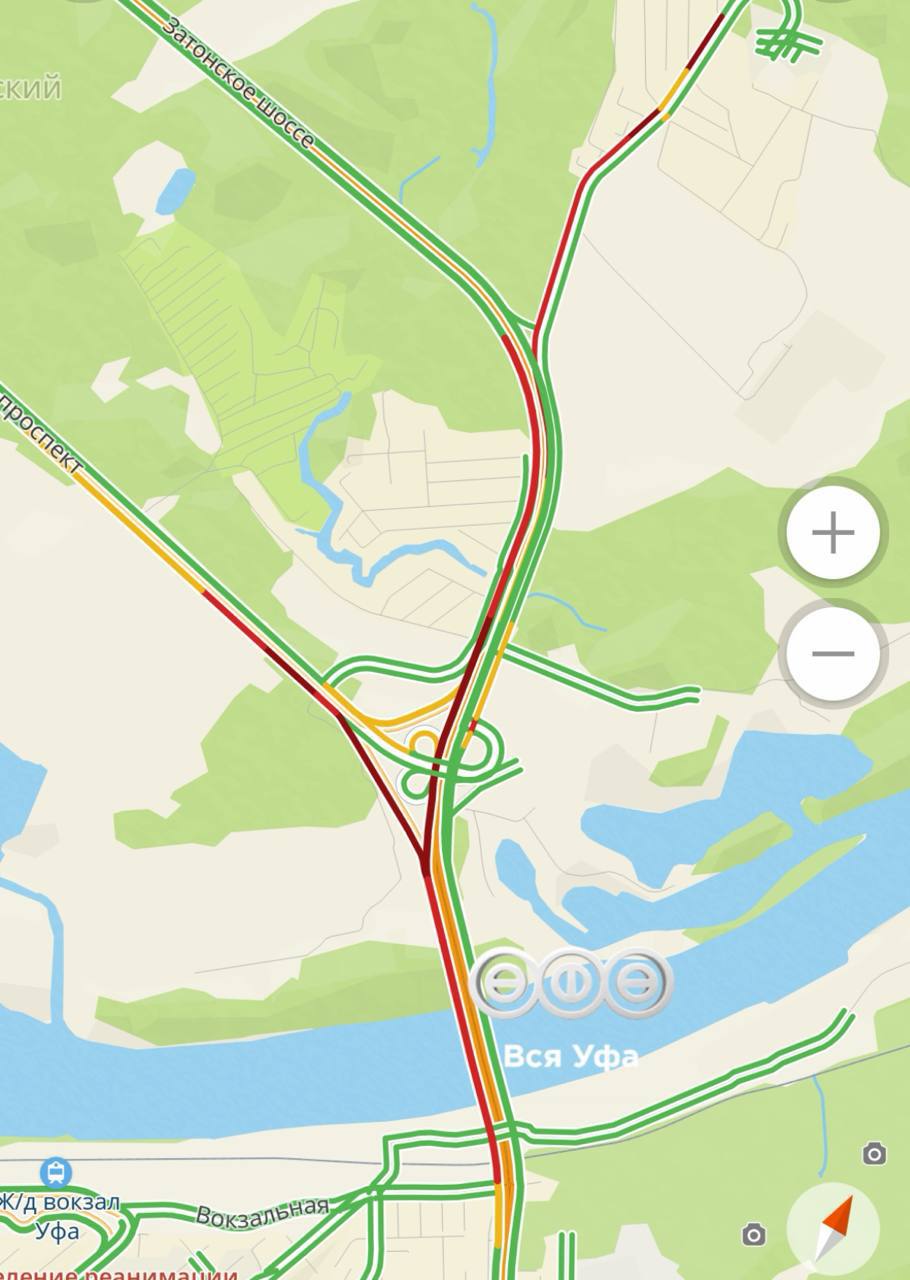The image size is (910, 1280).
Task: Open the Ж/д вокзал Уфа station marker
Action: [55, 1172]
